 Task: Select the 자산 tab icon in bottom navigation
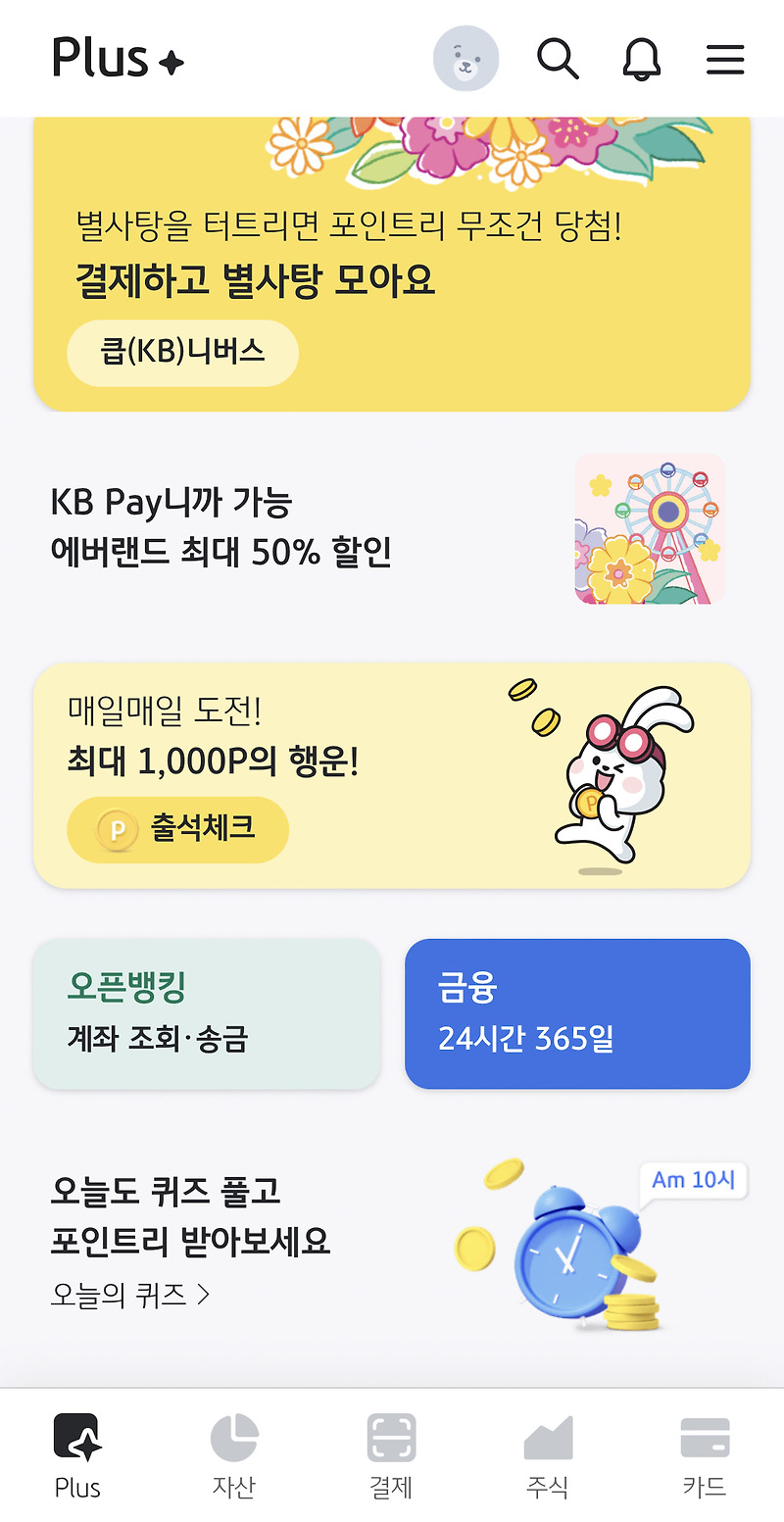click(x=234, y=1438)
